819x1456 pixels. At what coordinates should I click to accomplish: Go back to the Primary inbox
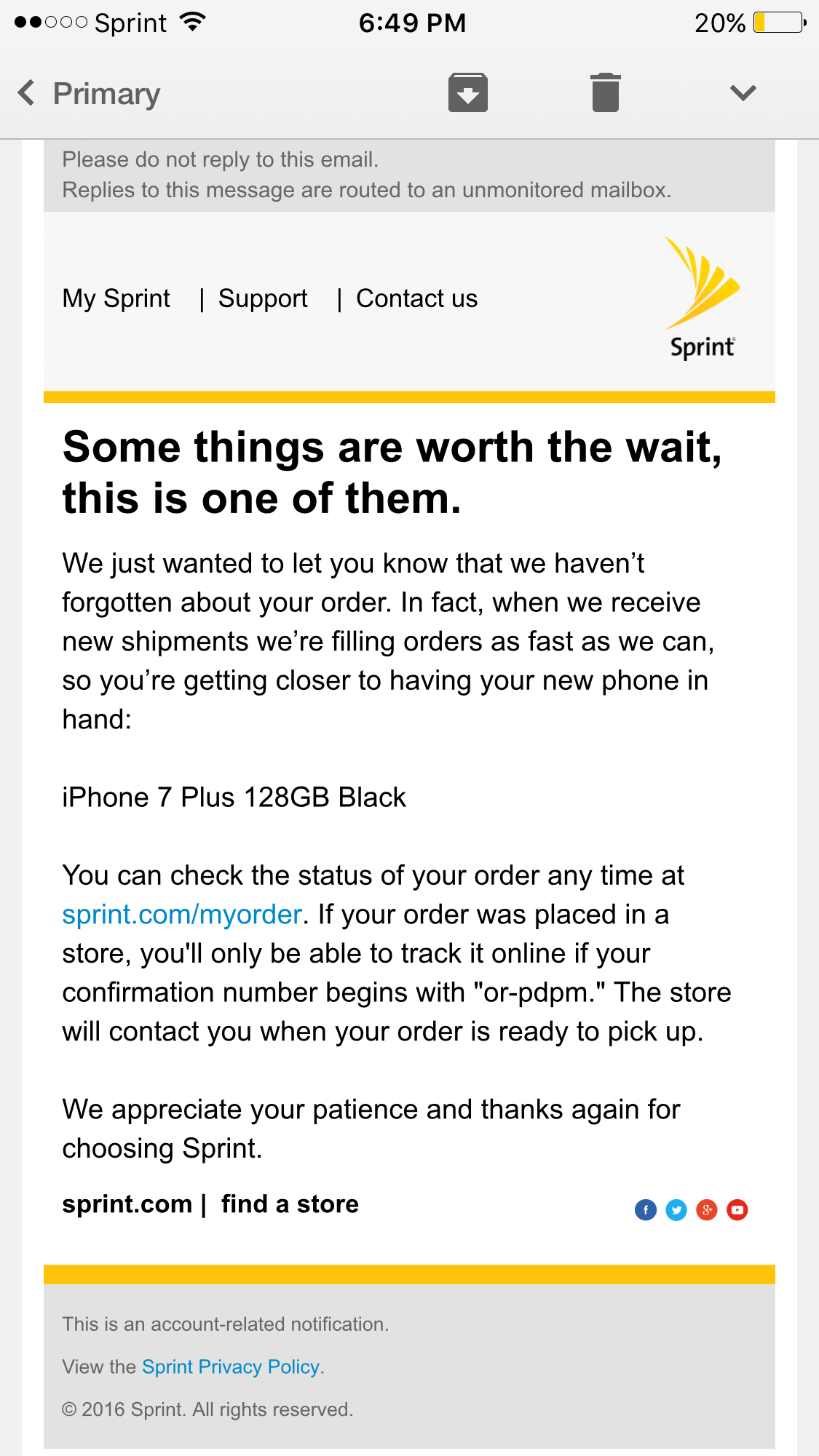89,93
